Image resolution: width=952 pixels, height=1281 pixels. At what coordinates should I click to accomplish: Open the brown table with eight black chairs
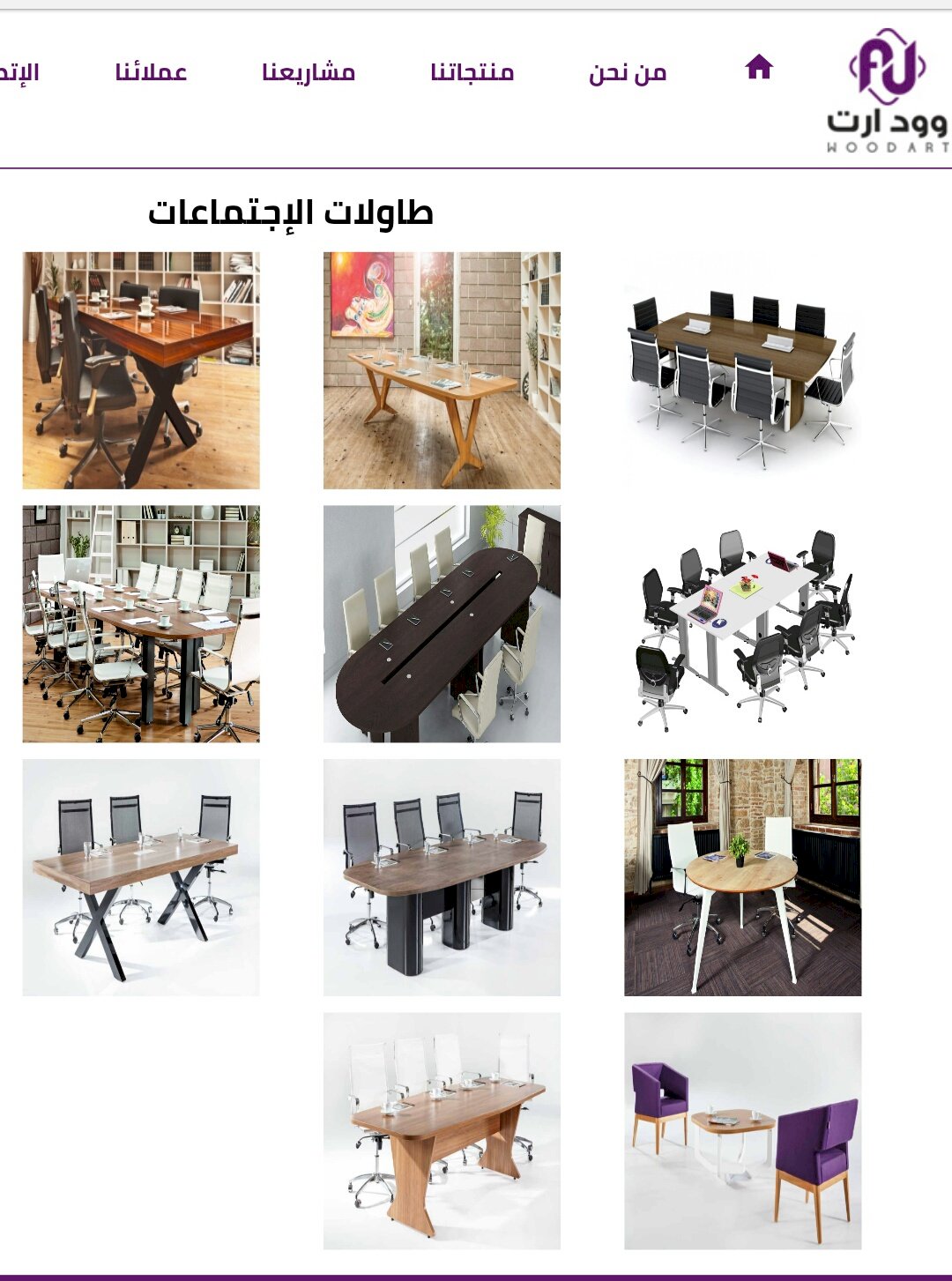(x=742, y=370)
